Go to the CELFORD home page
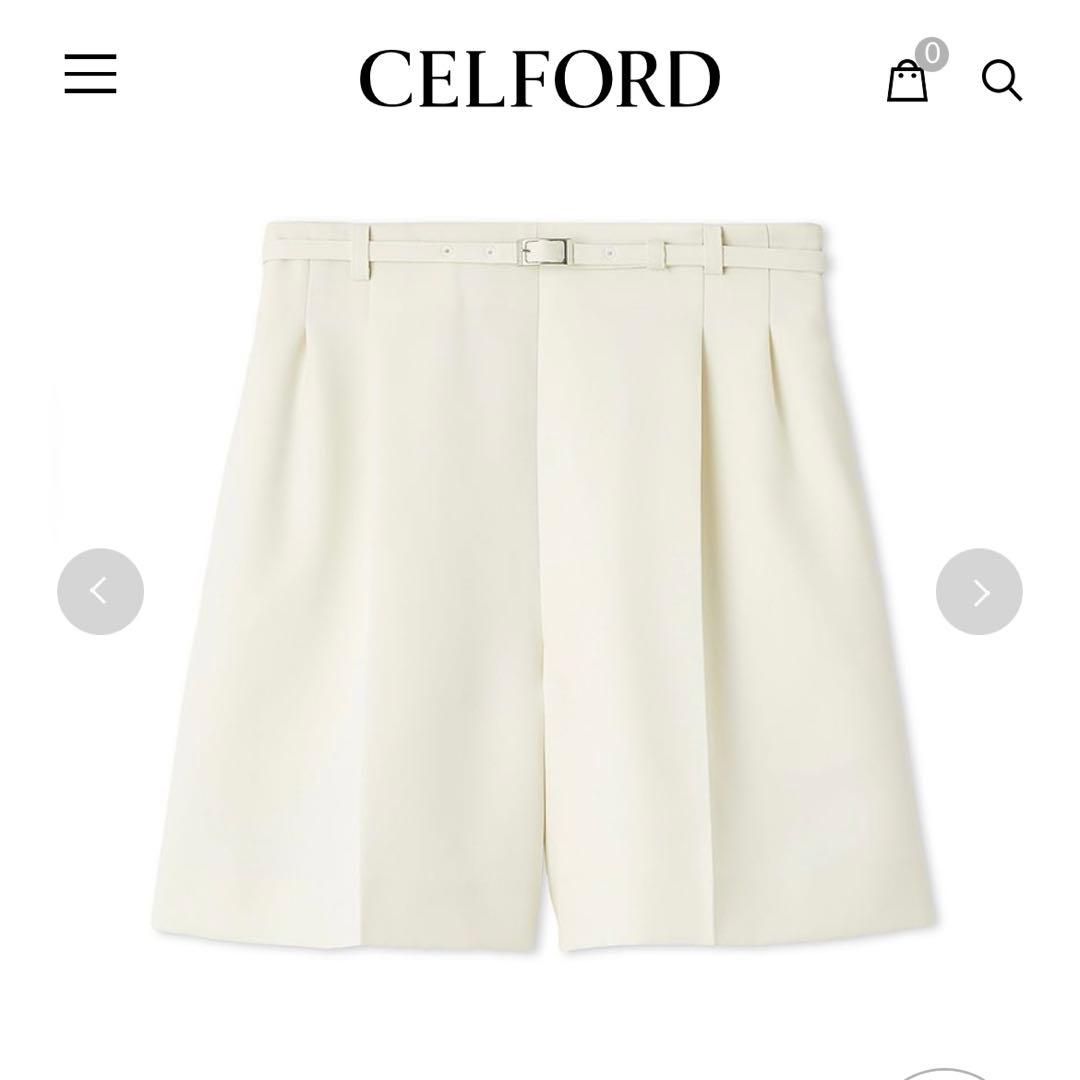The image size is (1080, 1080). pos(540,78)
